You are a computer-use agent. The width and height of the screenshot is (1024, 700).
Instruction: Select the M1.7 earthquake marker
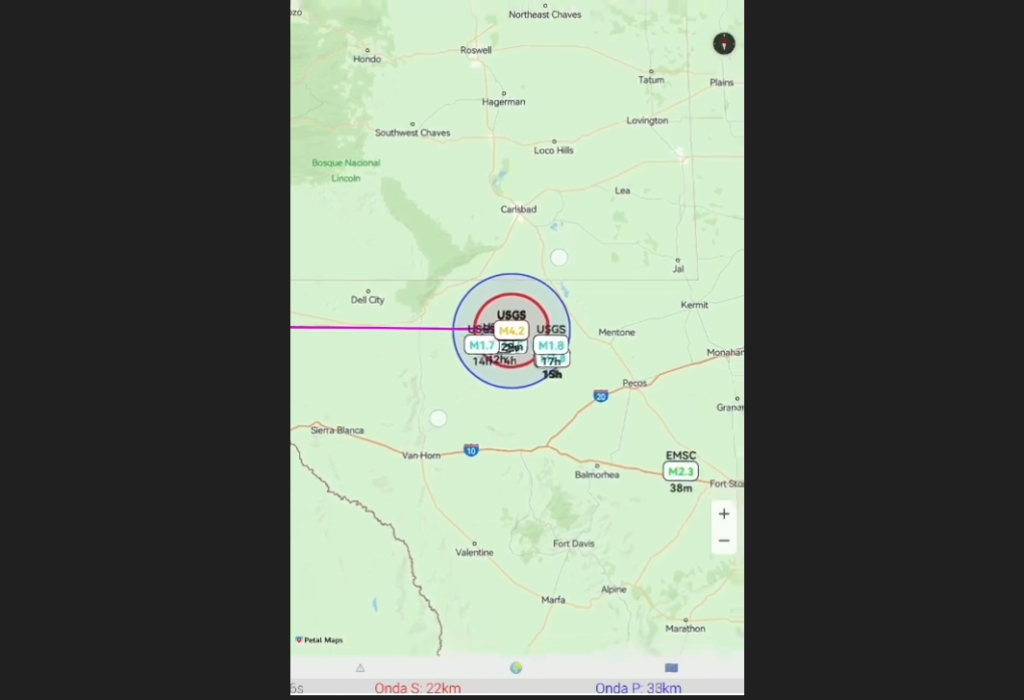coord(481,346)
